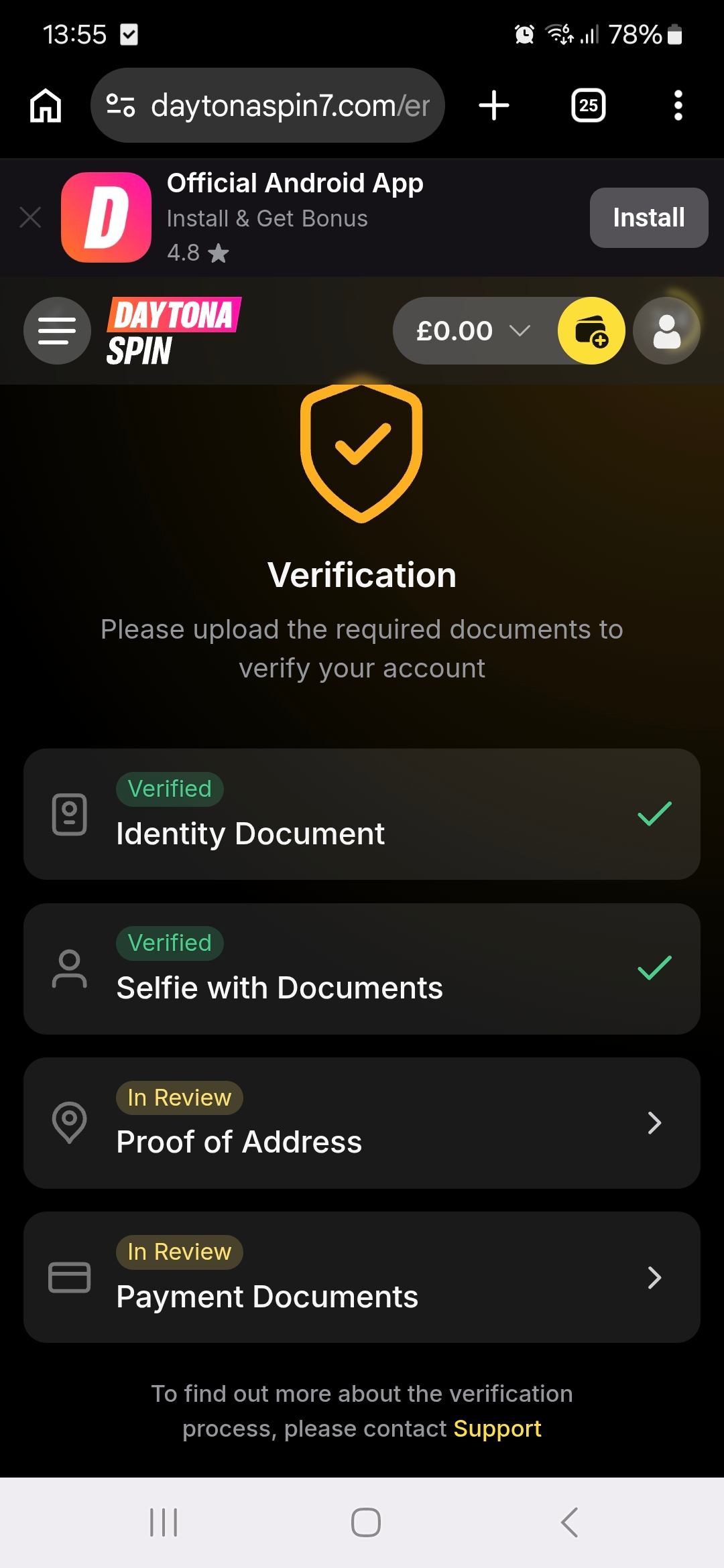724x1568 pixels.
Task: Open the hamburger menu button
Action: (57, 330)
